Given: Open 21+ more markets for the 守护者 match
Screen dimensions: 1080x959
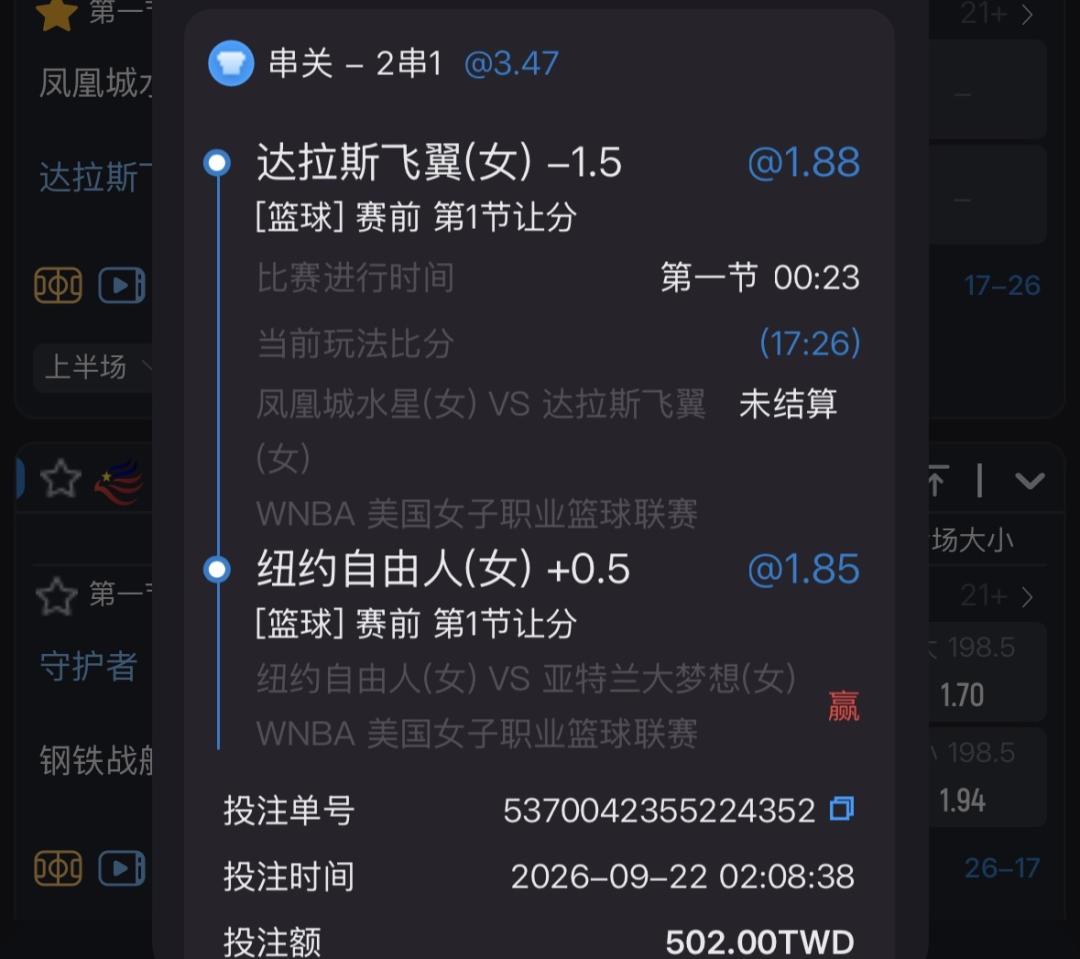Looking at the screenshot, I should (x=997, y=595).
